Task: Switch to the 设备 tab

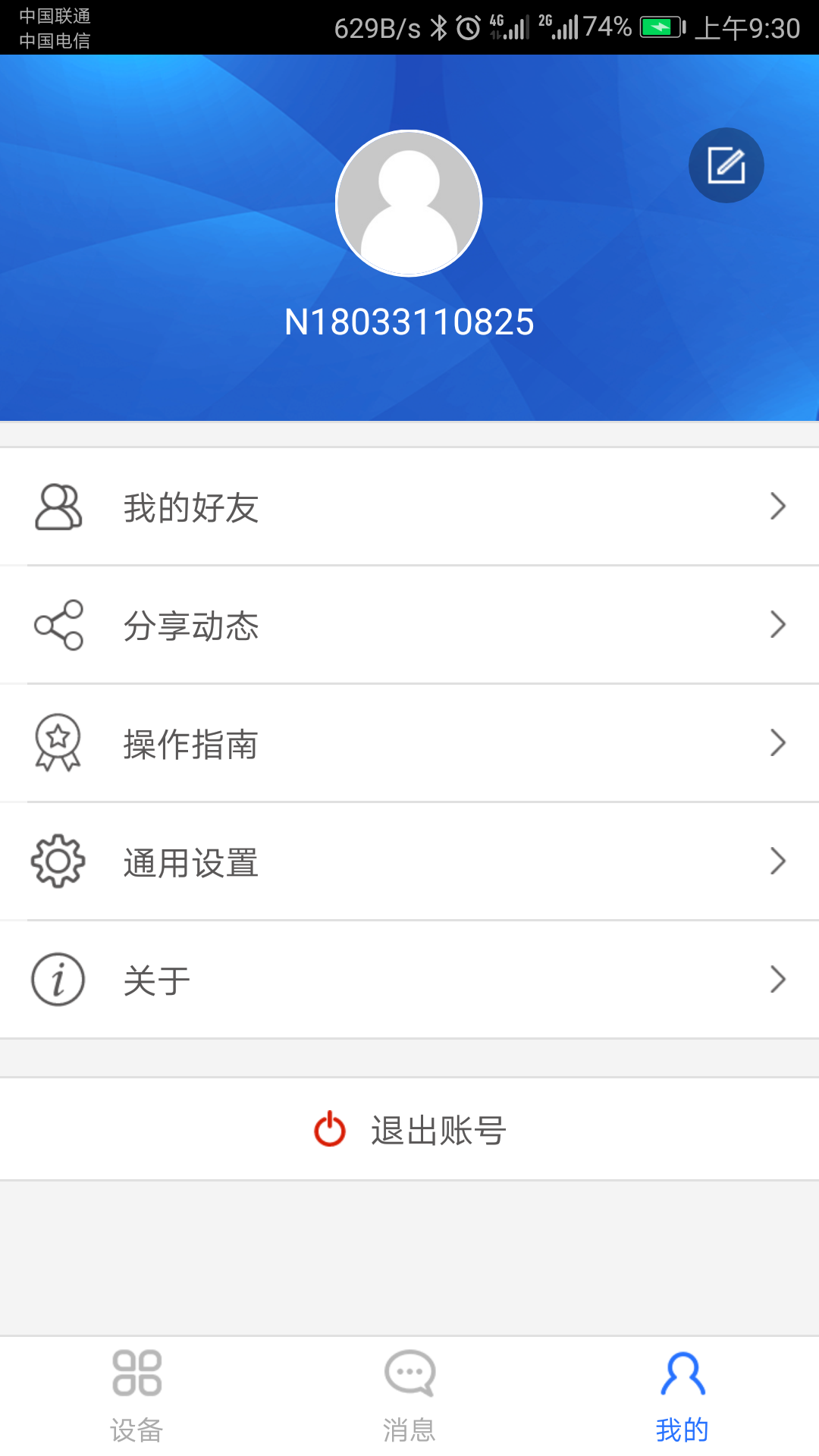Action: [136, 1399]
